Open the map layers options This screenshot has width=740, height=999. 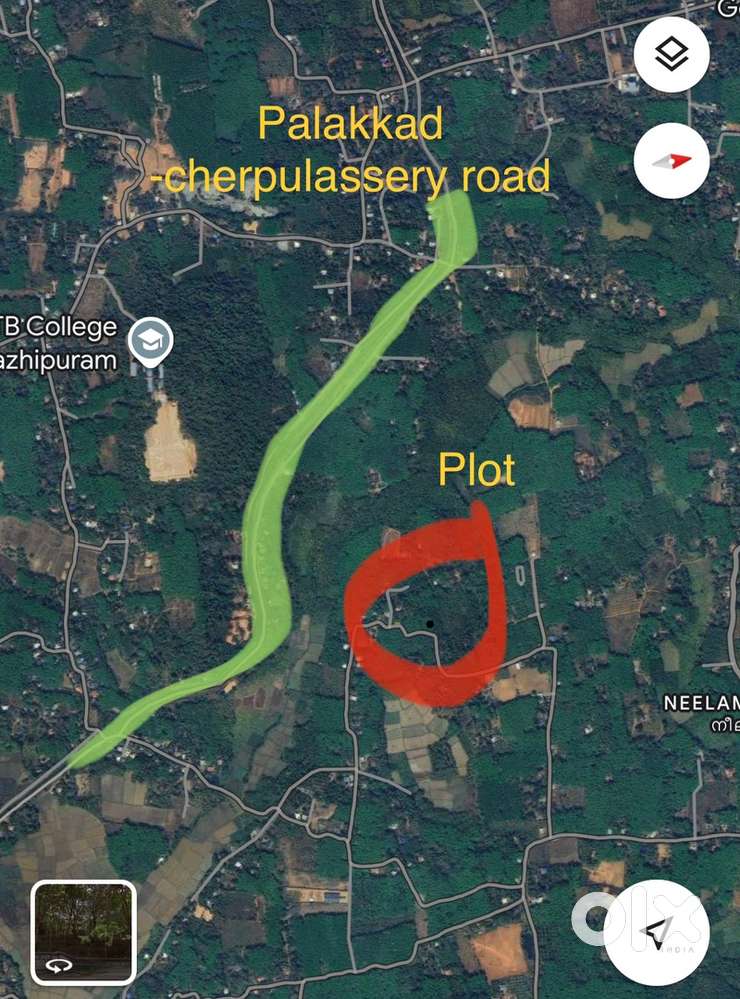tap(671, 54)
